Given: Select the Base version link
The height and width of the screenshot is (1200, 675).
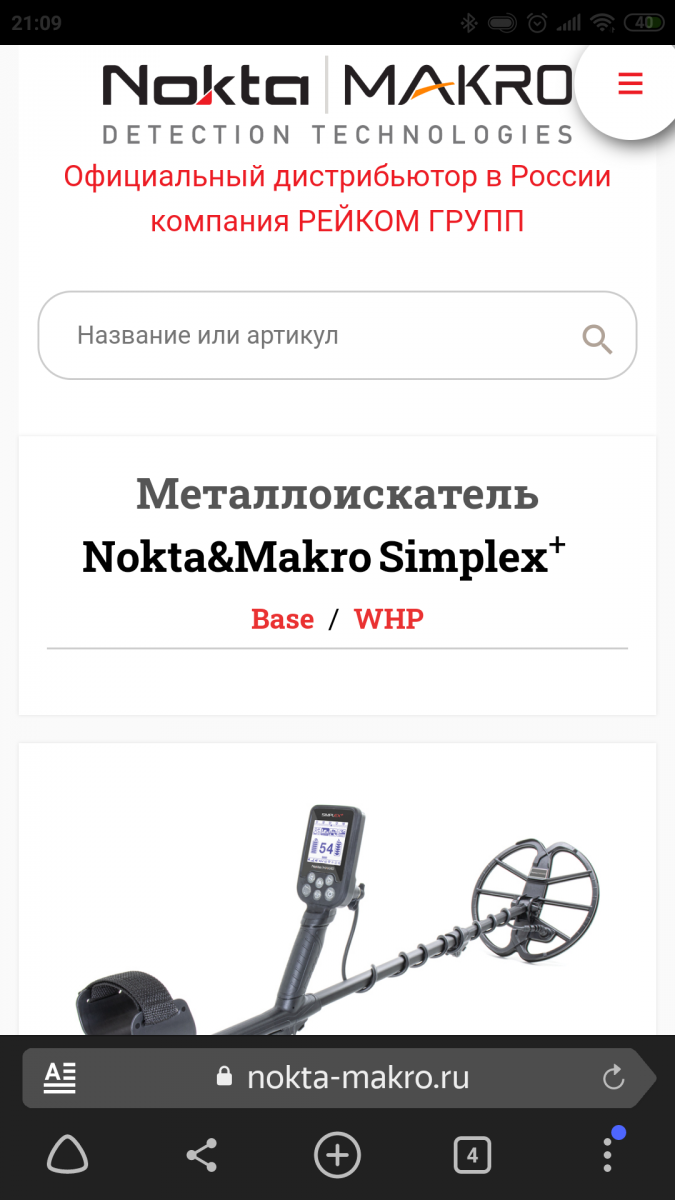Looking at the screenshot, I should click(x=282, y=619).
